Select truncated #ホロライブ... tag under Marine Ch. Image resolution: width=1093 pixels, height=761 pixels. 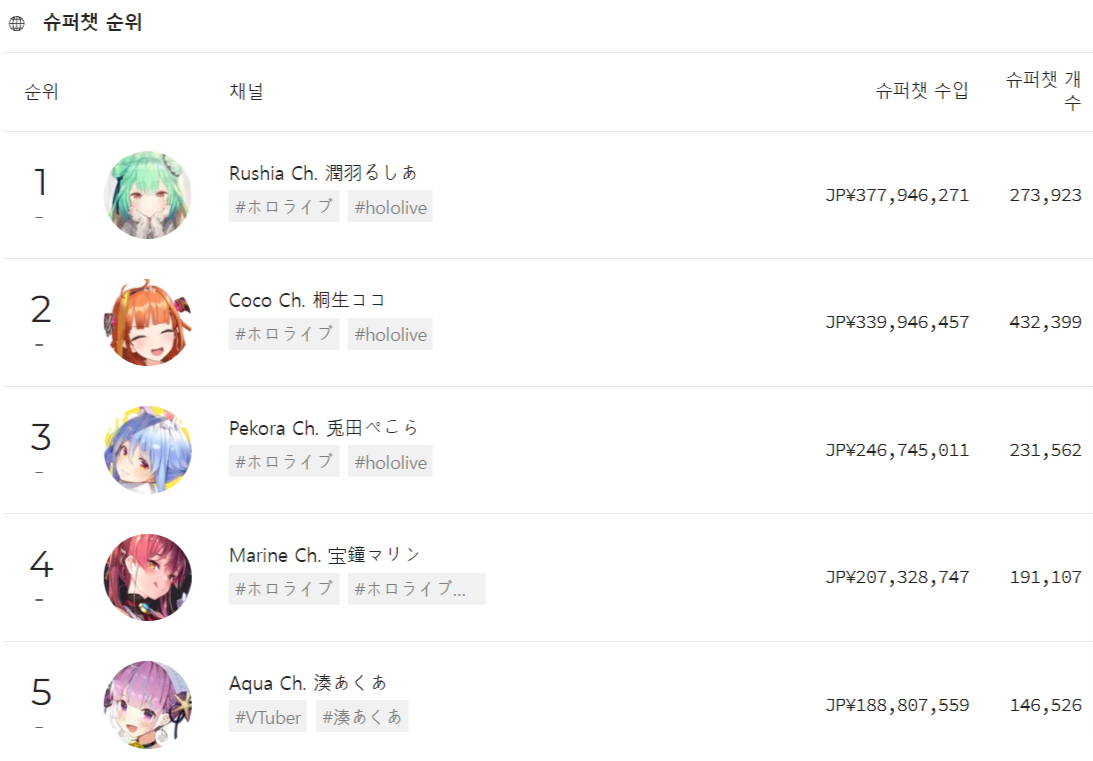click(416, 589)
